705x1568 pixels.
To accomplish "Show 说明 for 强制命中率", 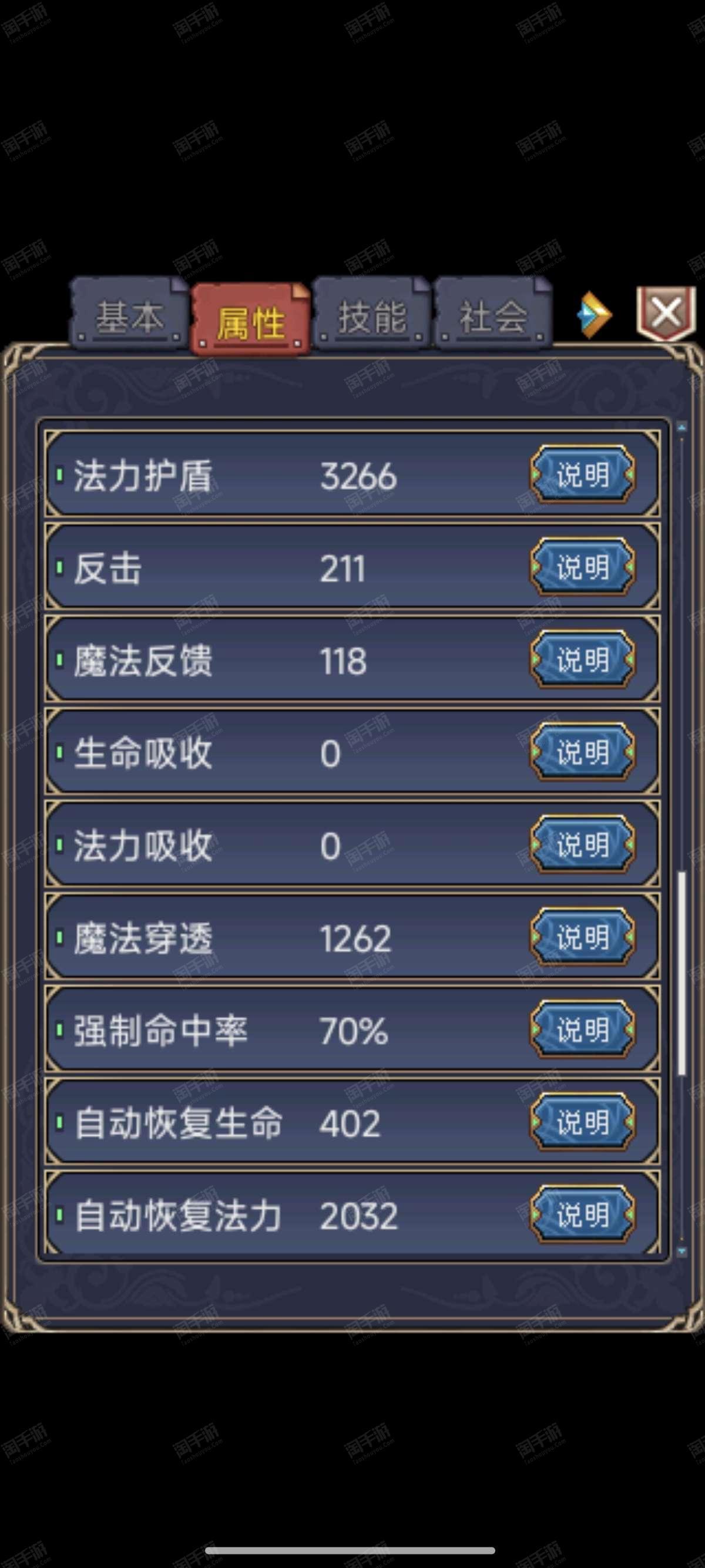I will tap(582, 1030).
